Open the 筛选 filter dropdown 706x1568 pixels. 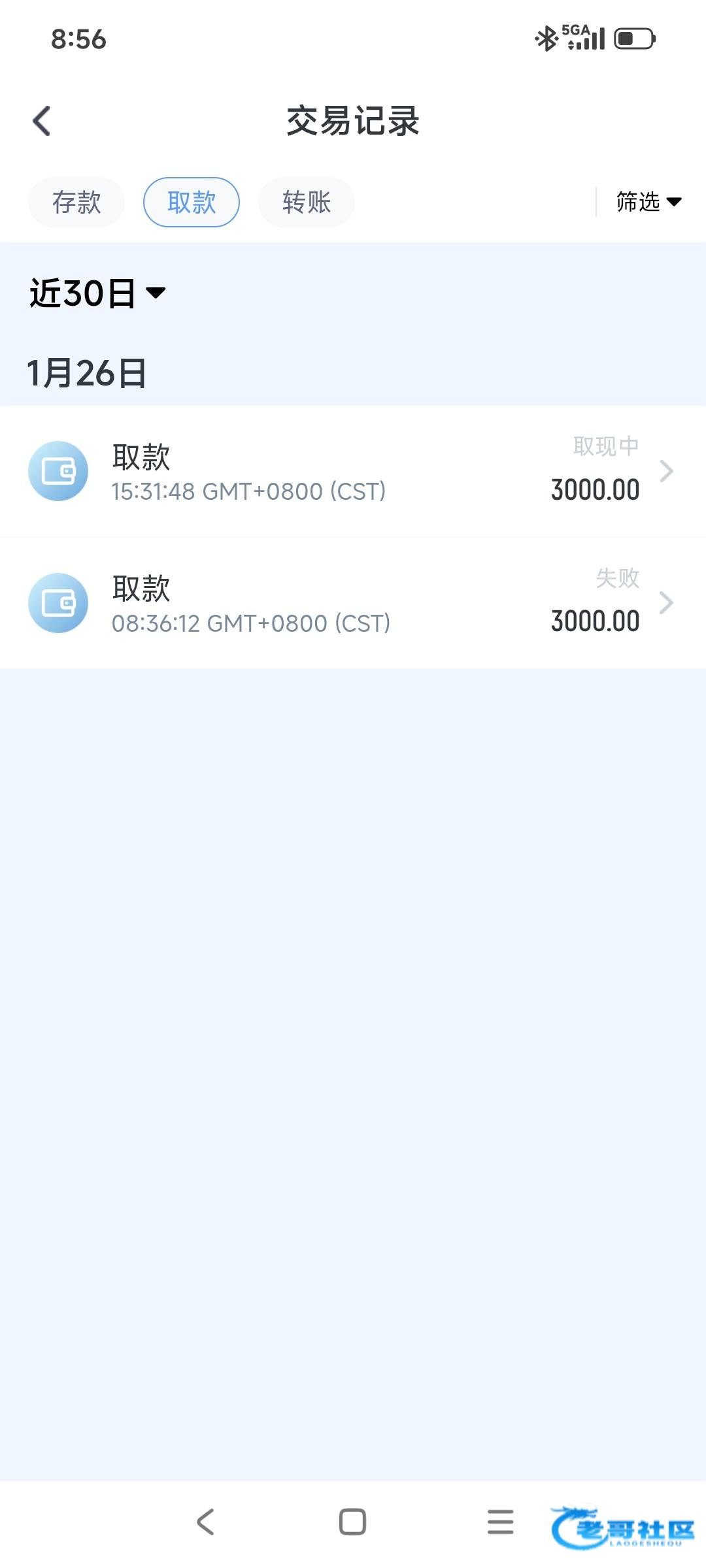648,202
